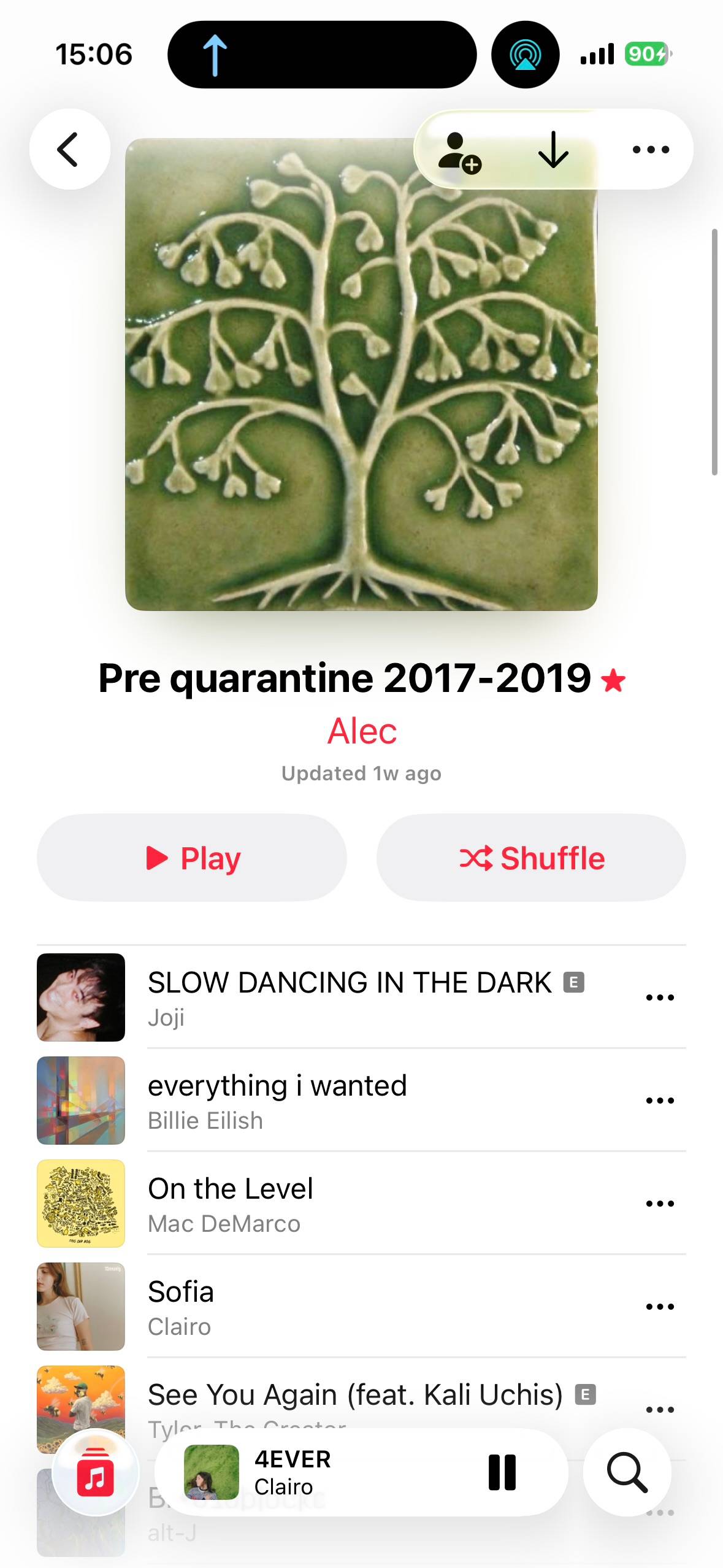Open the playlist's more options menu
723x1568 pixels.
[651, 150]
